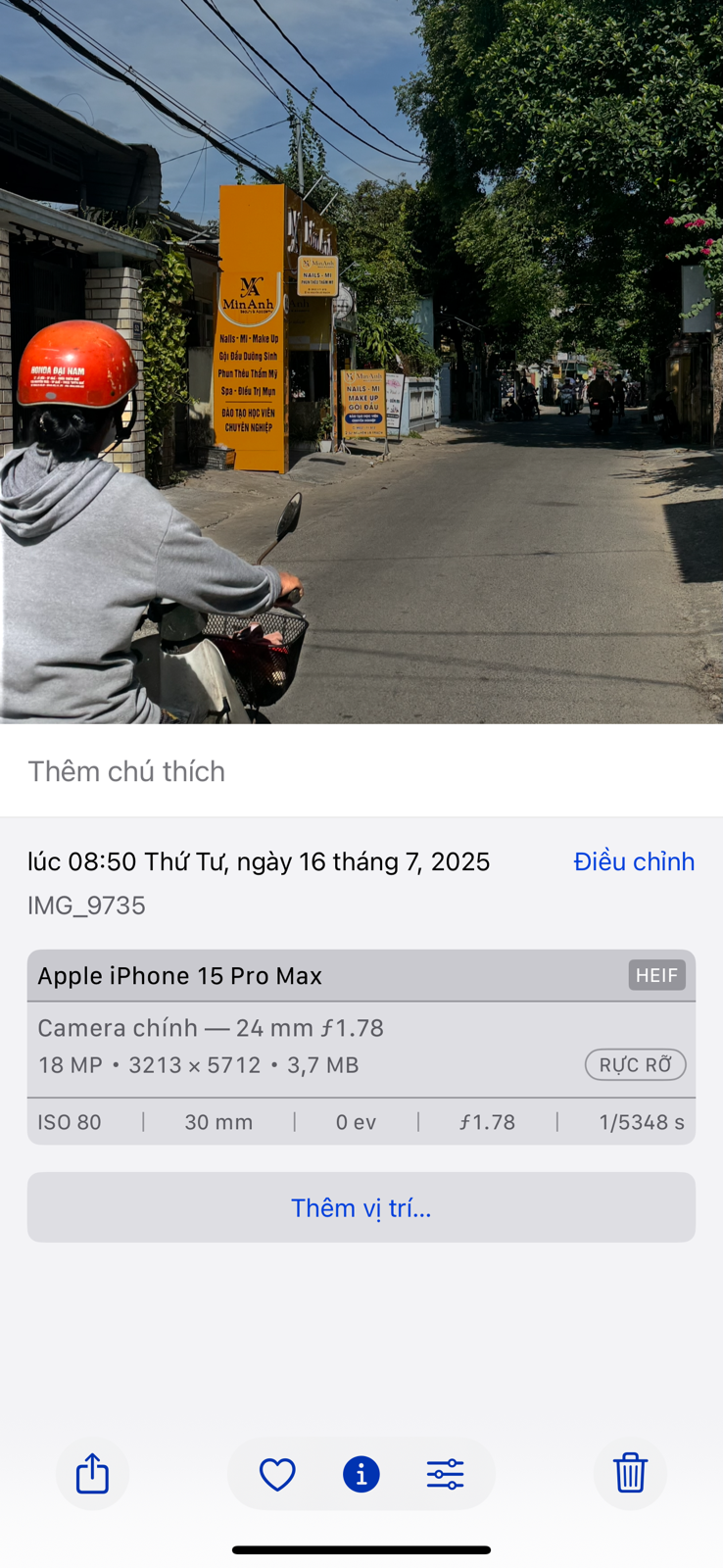This screenshot has height=1568, width=723.
Task: Close the photo info panel
Action: point(361,1474)
